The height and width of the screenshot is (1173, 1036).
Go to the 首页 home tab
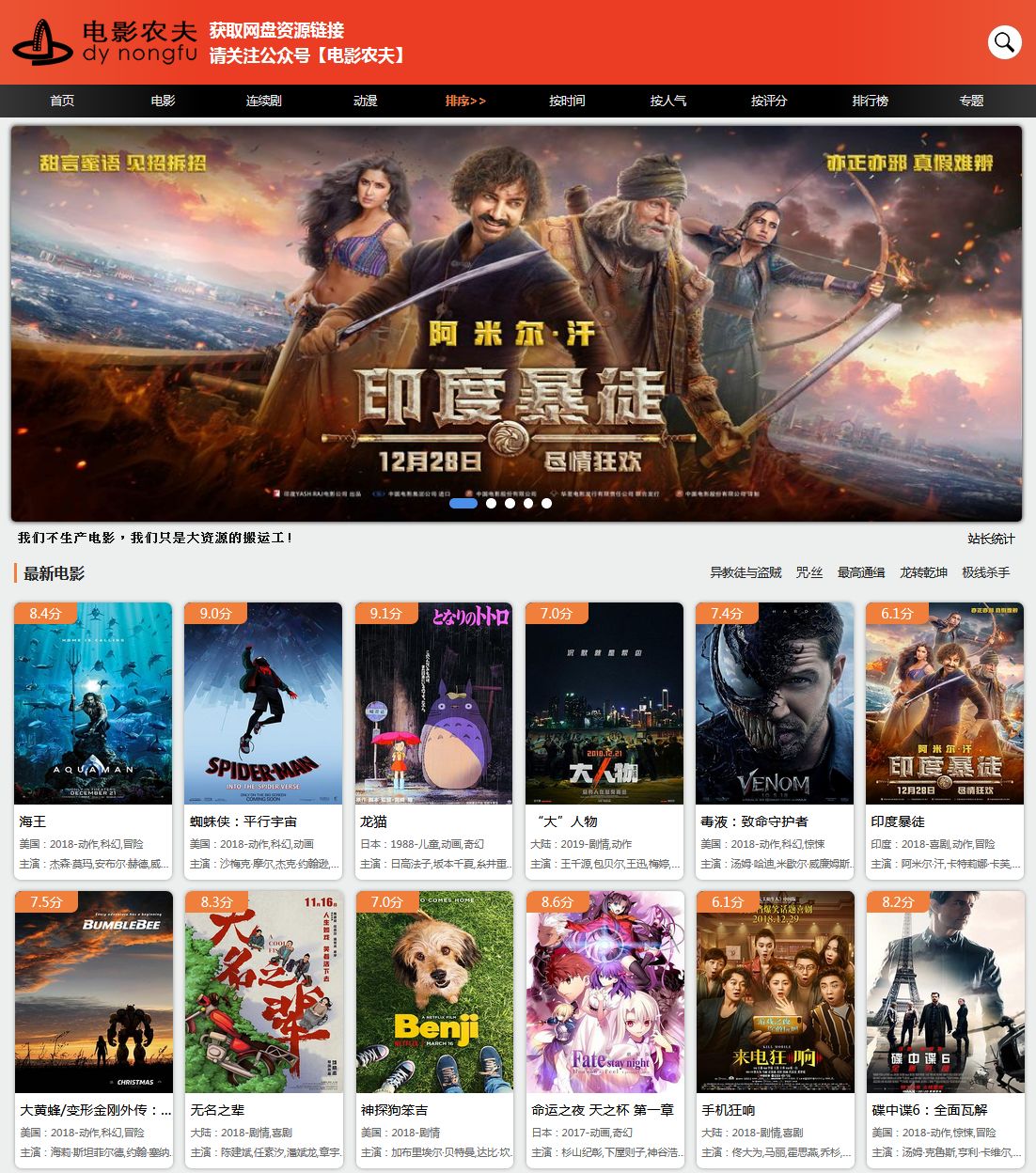[62, 101]
